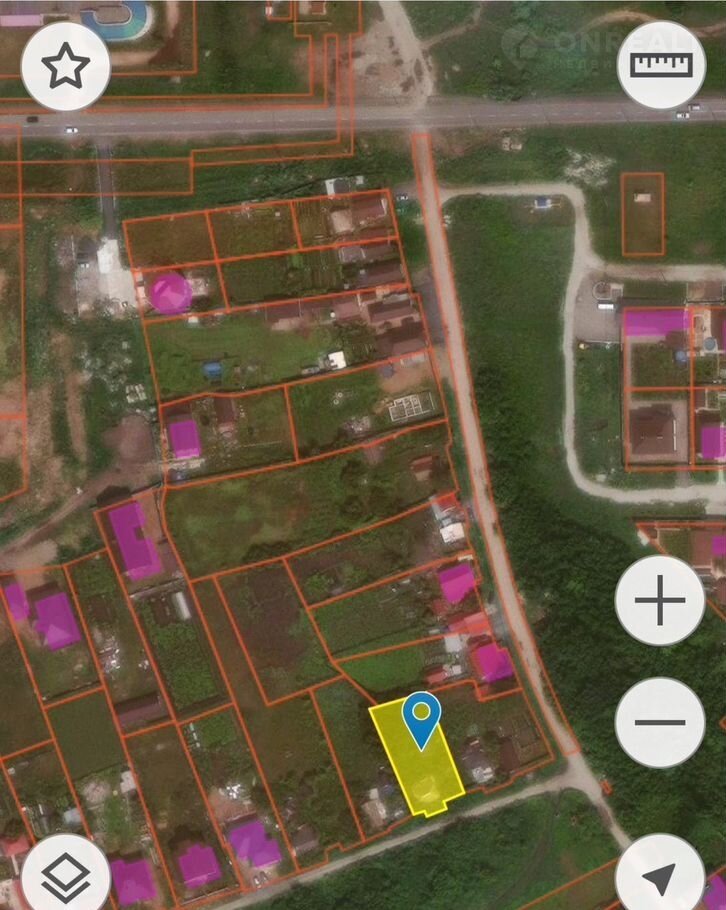Viewport: 726px width, 910px height.
Task: Zoom out with the minus button
Action: coord(660,722)
